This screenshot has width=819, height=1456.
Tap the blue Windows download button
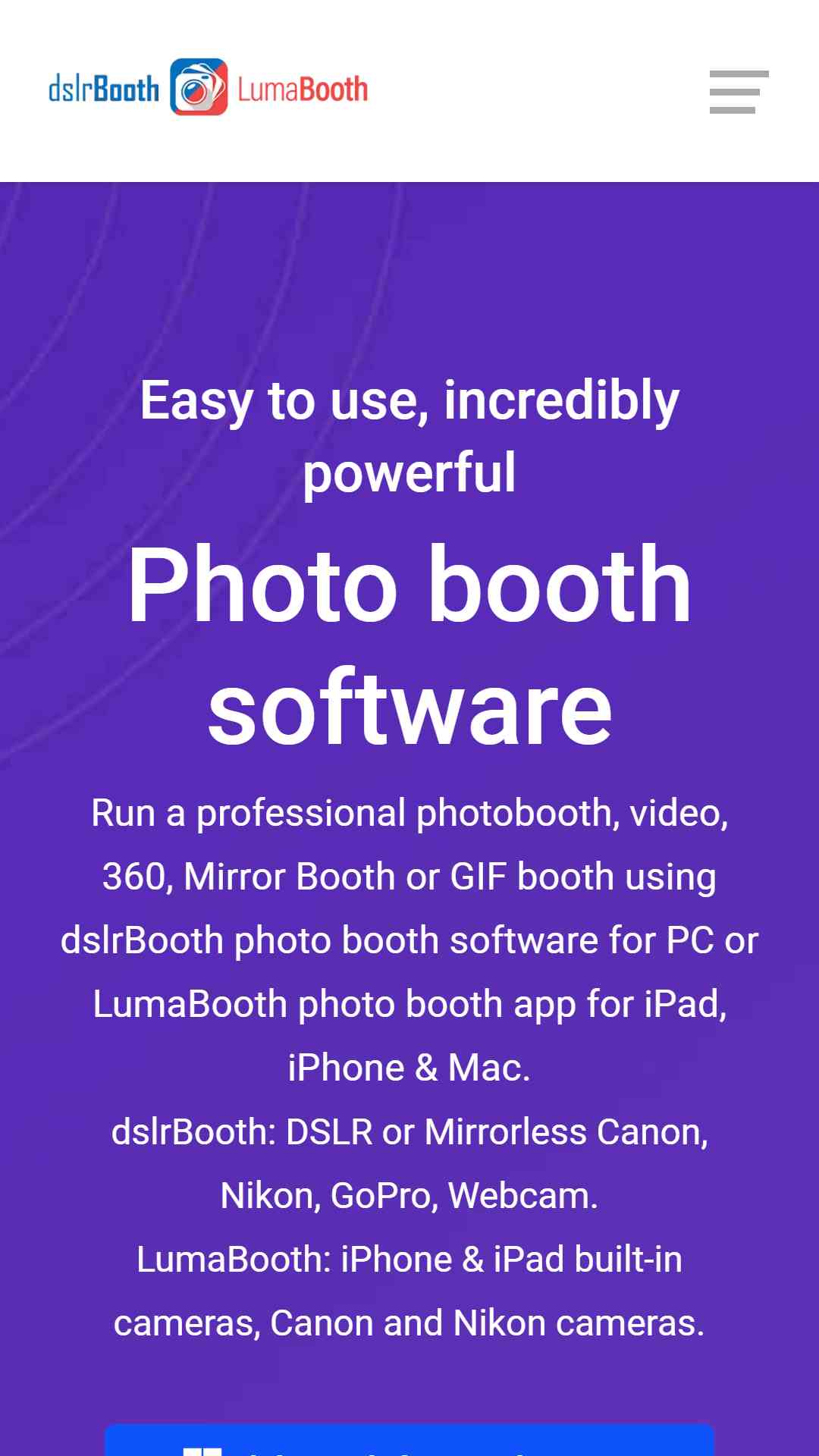(409, 1439)
